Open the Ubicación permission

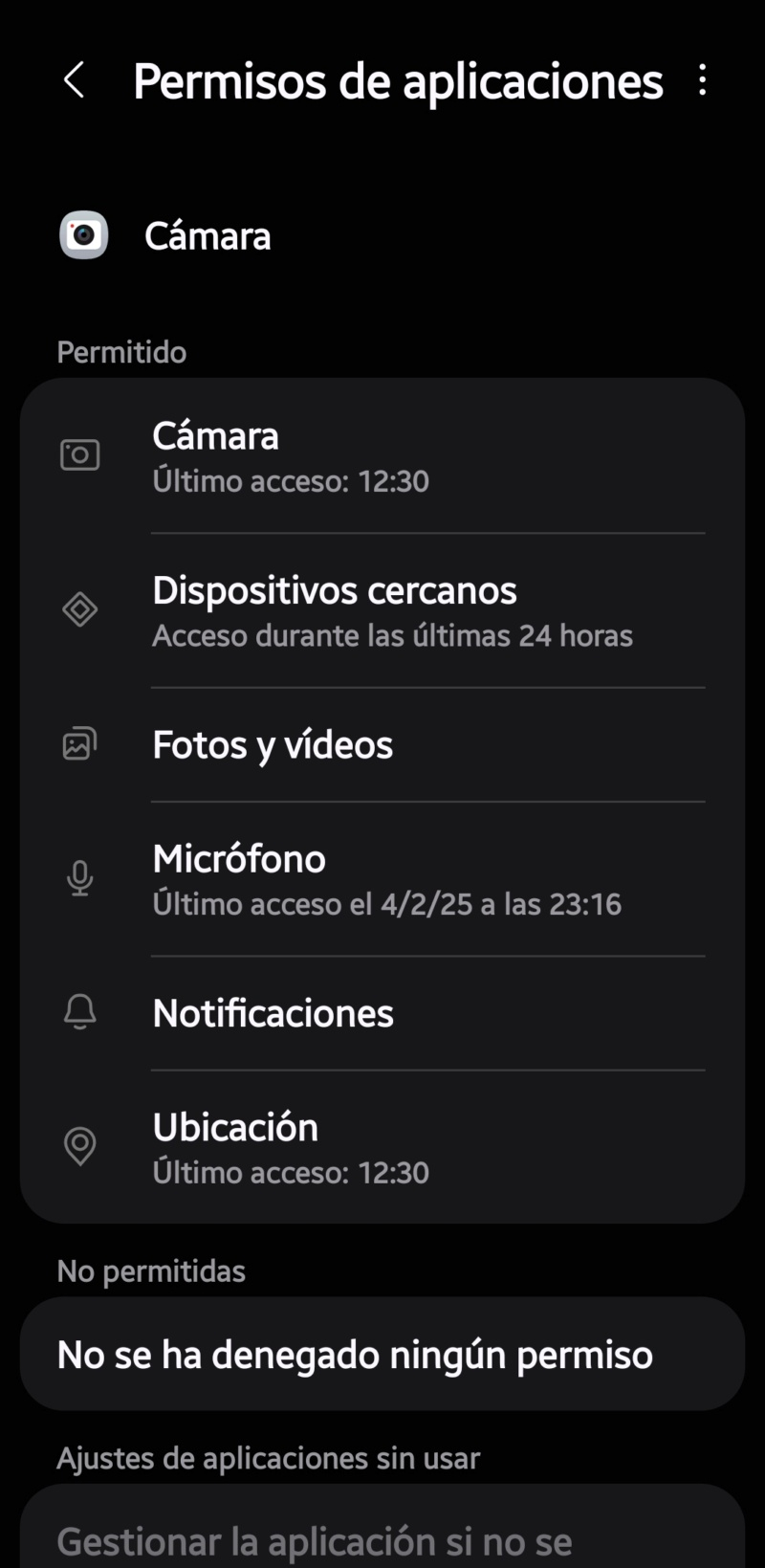pyautogui.click(x=382, y=1146)
